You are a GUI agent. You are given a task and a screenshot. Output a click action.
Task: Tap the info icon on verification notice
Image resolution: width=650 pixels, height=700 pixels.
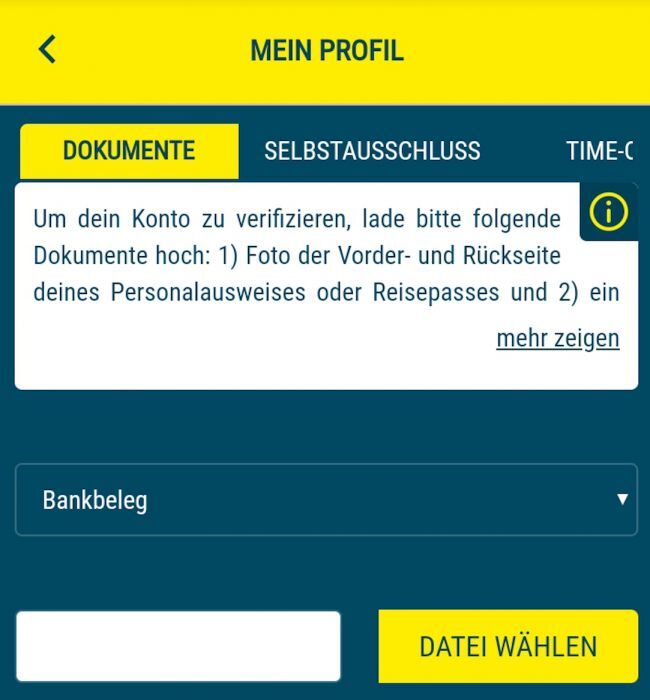[x=608, y=212]
